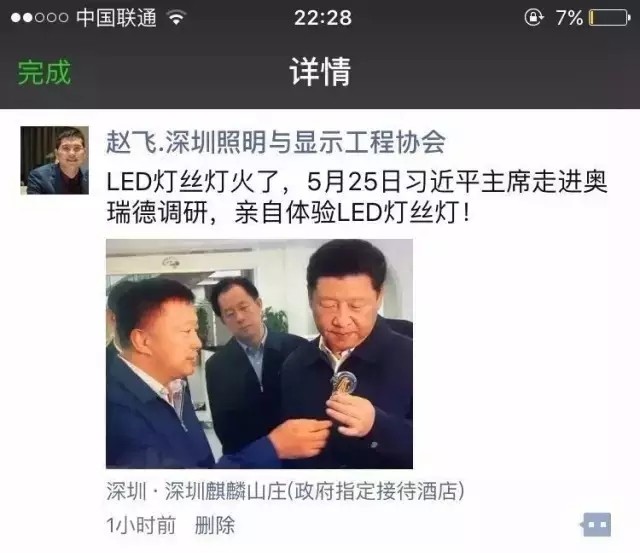Open the like and comment bubble icon
The image size is (640, 553).
pyautogui.click(x=596, y=525)
